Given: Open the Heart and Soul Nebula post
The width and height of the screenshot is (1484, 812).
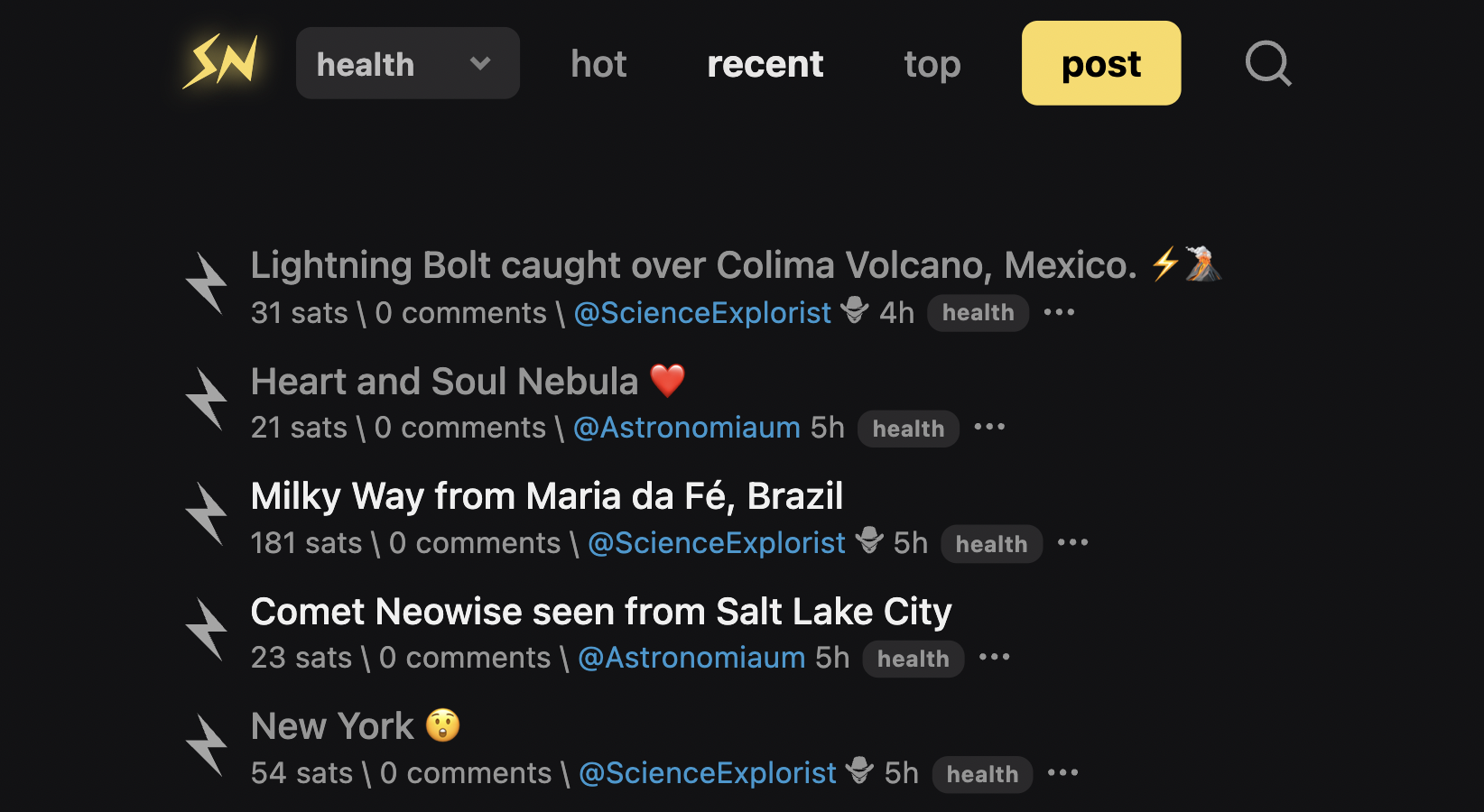Looking at the screenshot, I should coord(444,382).
